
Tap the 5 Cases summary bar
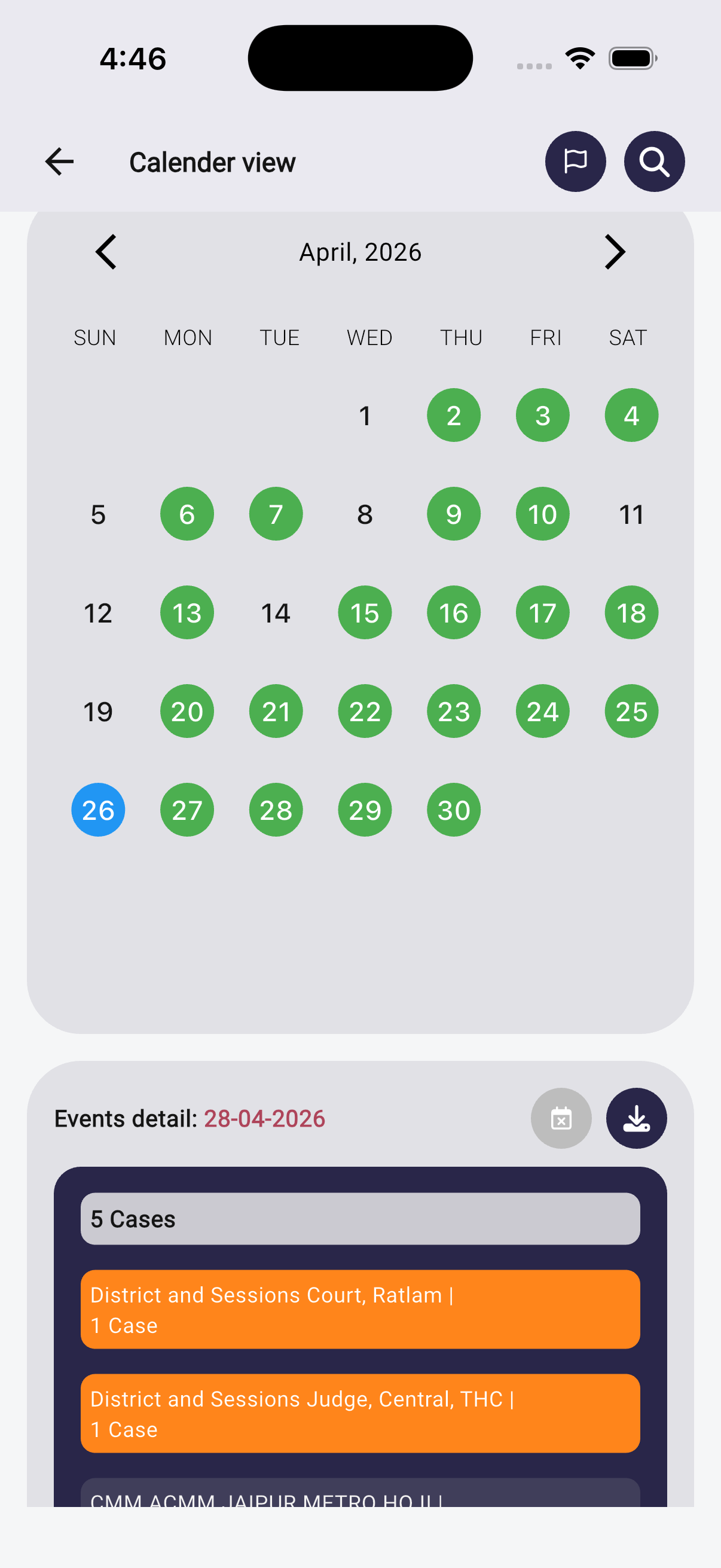coord(360,1219)
